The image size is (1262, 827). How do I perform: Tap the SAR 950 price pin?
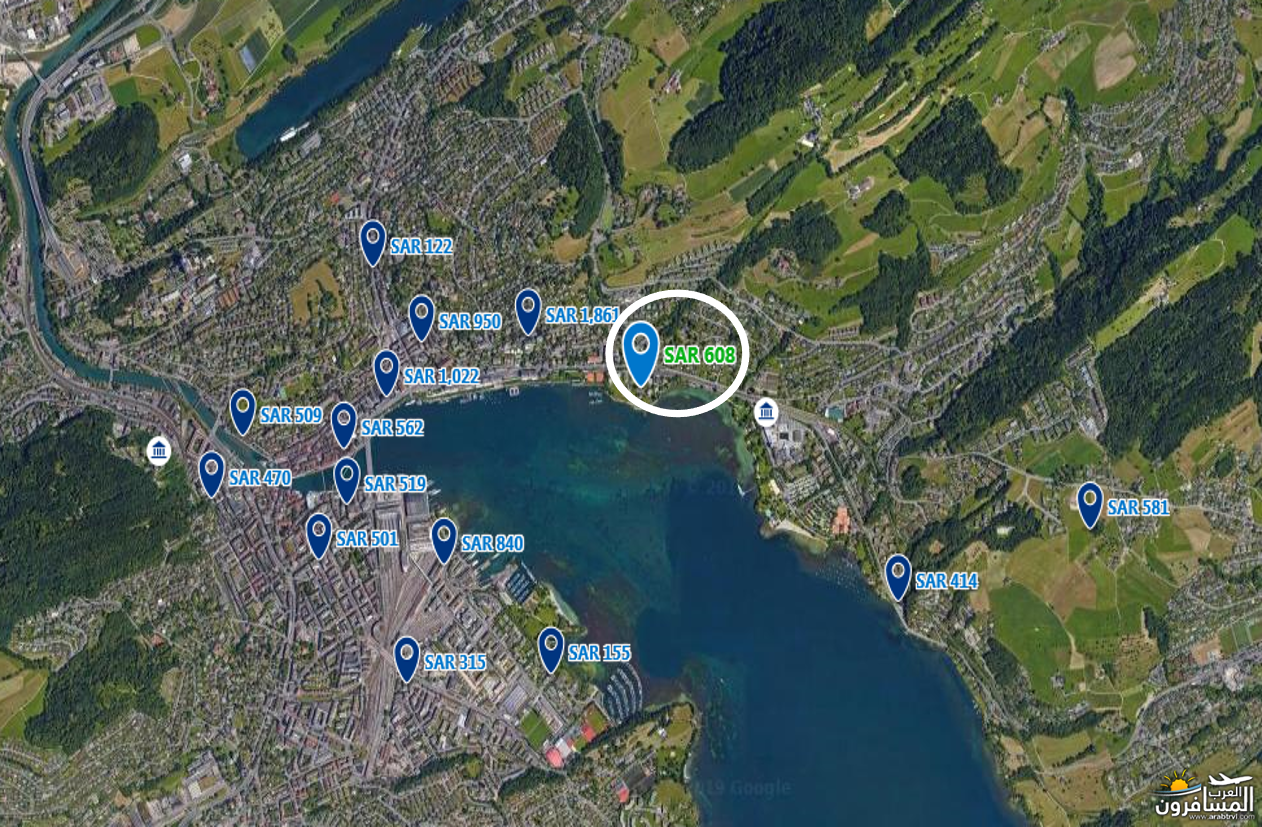(x=422, y=315)
